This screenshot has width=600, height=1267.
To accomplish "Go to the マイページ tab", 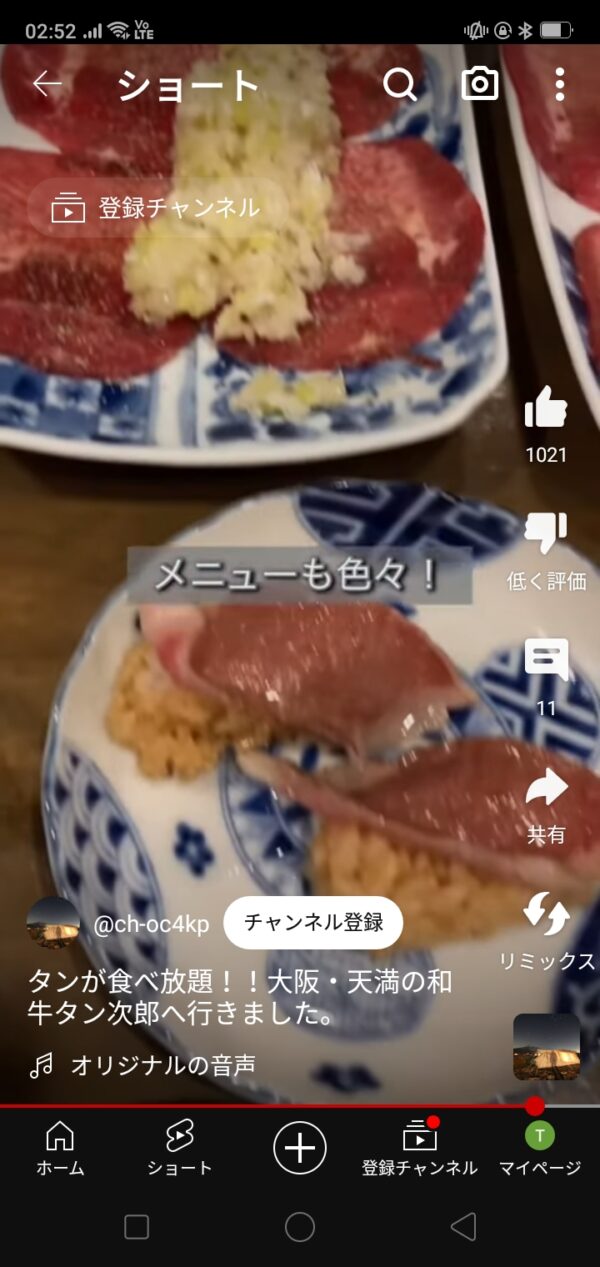I will [x=540, y=1148].
